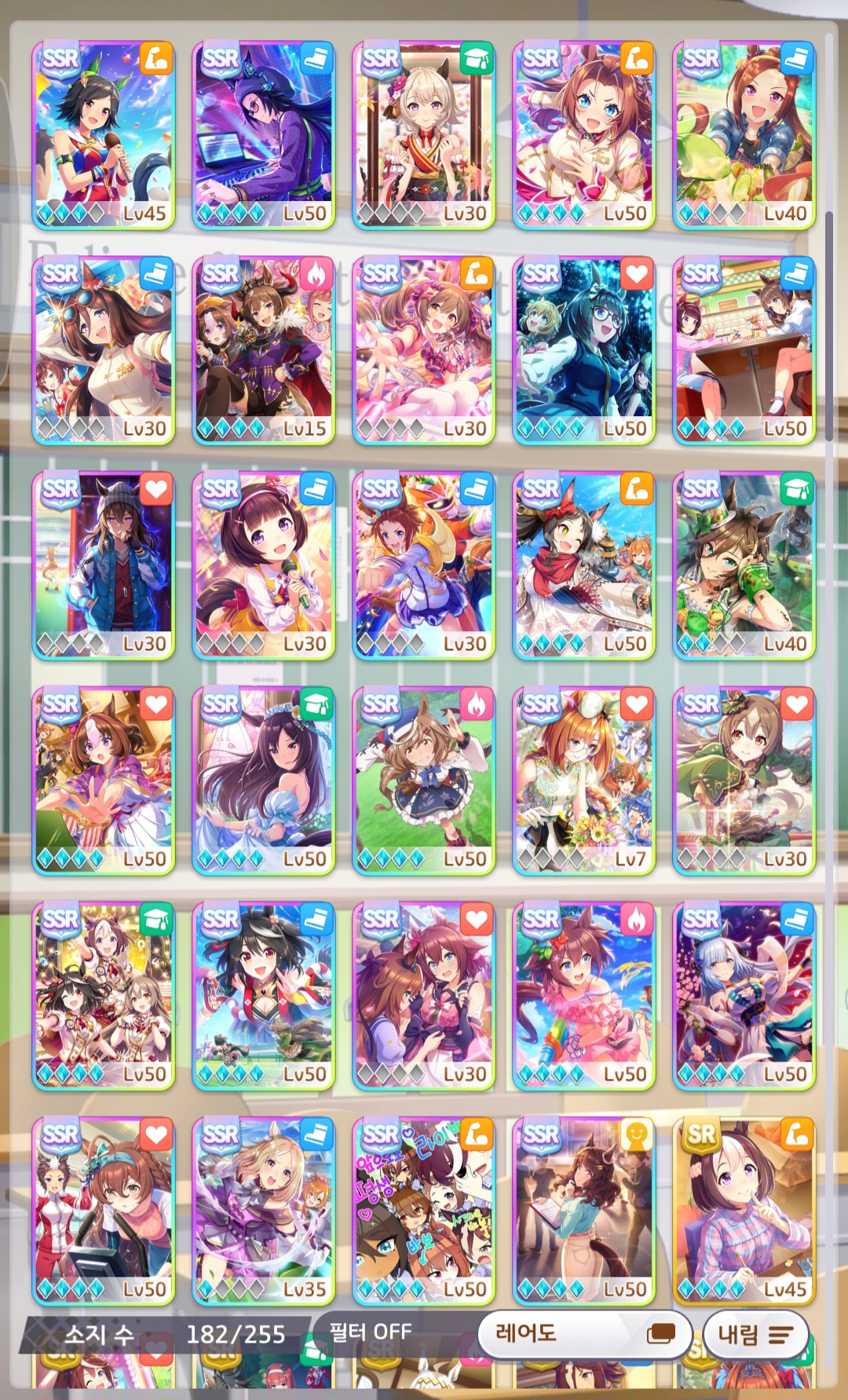
Task: Change the sort criterion from 레어도
Action: point(584,1333)
